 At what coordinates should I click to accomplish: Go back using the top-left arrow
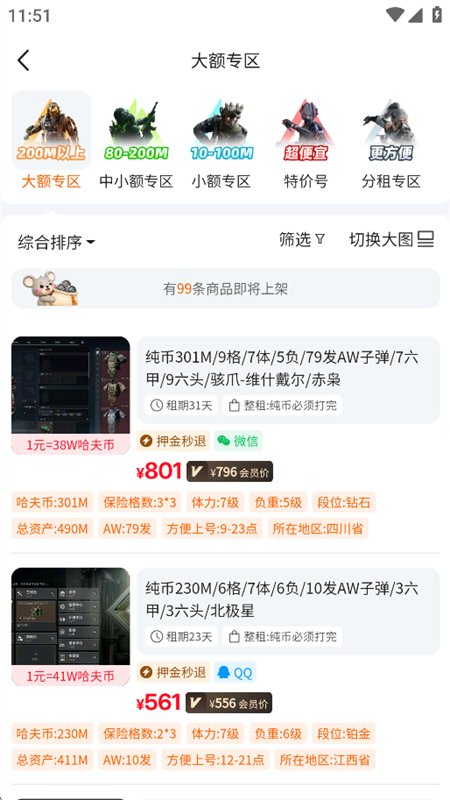click(23, 60)
